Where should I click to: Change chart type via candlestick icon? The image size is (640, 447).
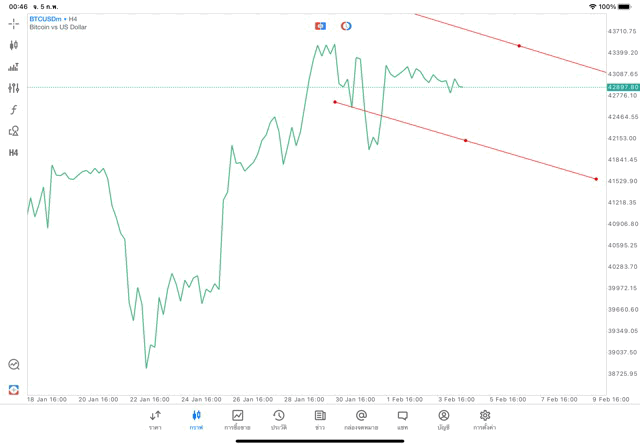pos(14,45)
